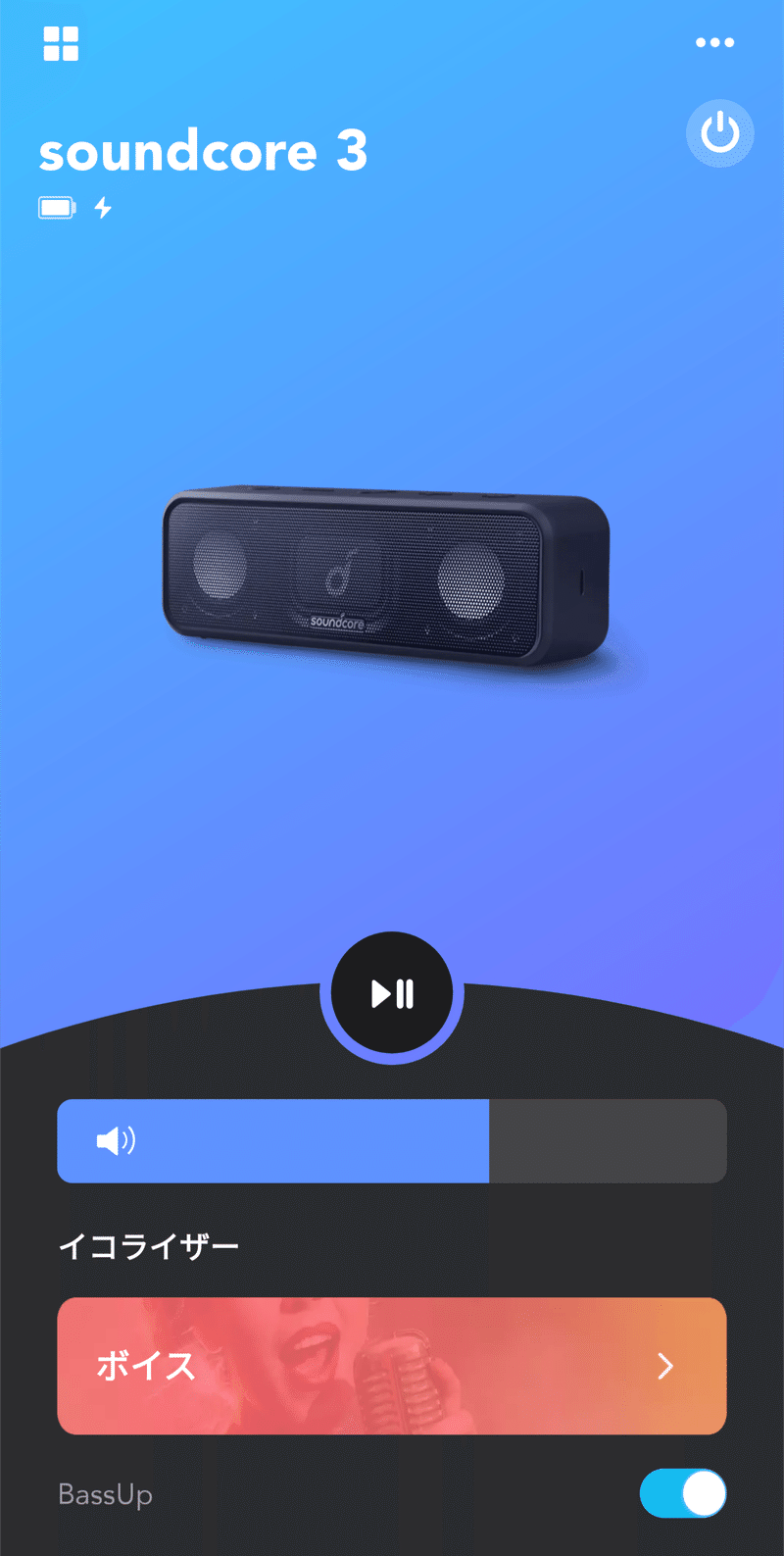
Task: Open the three-dot overflow menu
Action: [714, 42]
